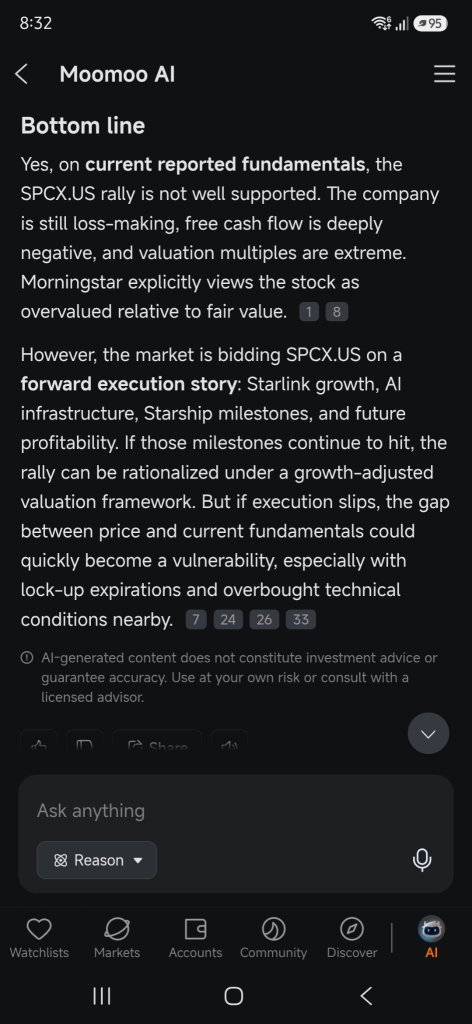Viewport: 472px width, 1024px height.
Task: Go to the Community tab
Action: coord(274,938)
